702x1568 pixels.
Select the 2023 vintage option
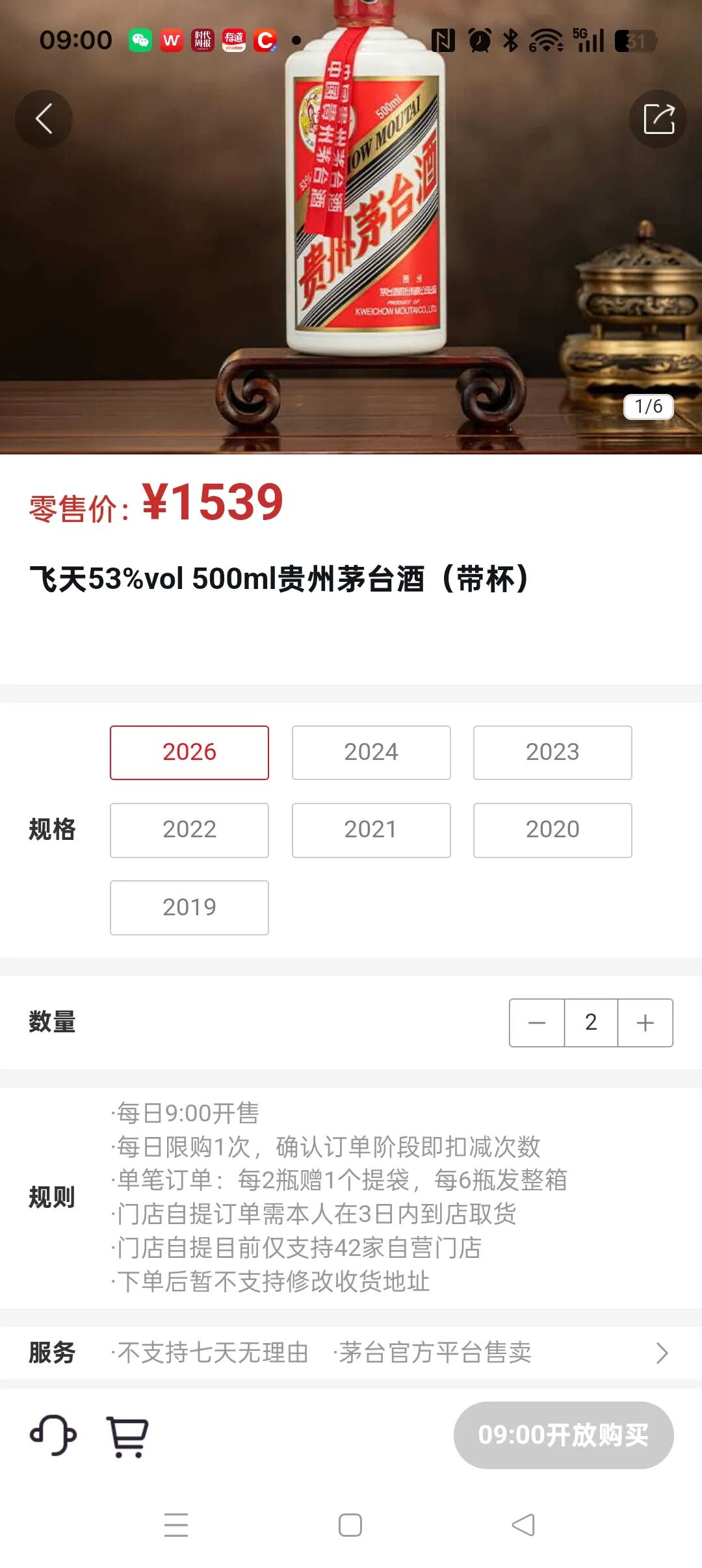pyautogui.click(x=552, y=751)
